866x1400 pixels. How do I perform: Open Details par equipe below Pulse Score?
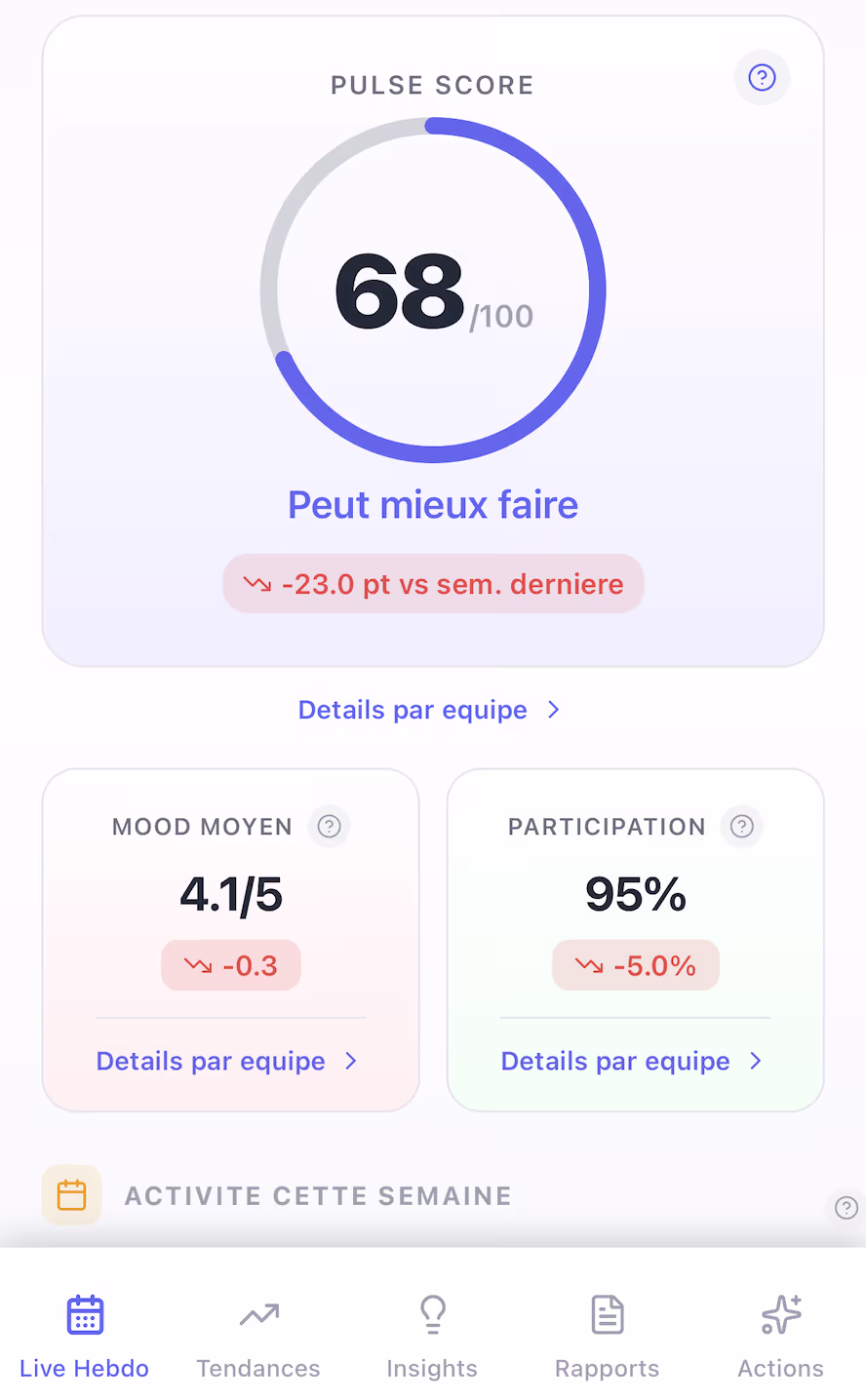413,710
